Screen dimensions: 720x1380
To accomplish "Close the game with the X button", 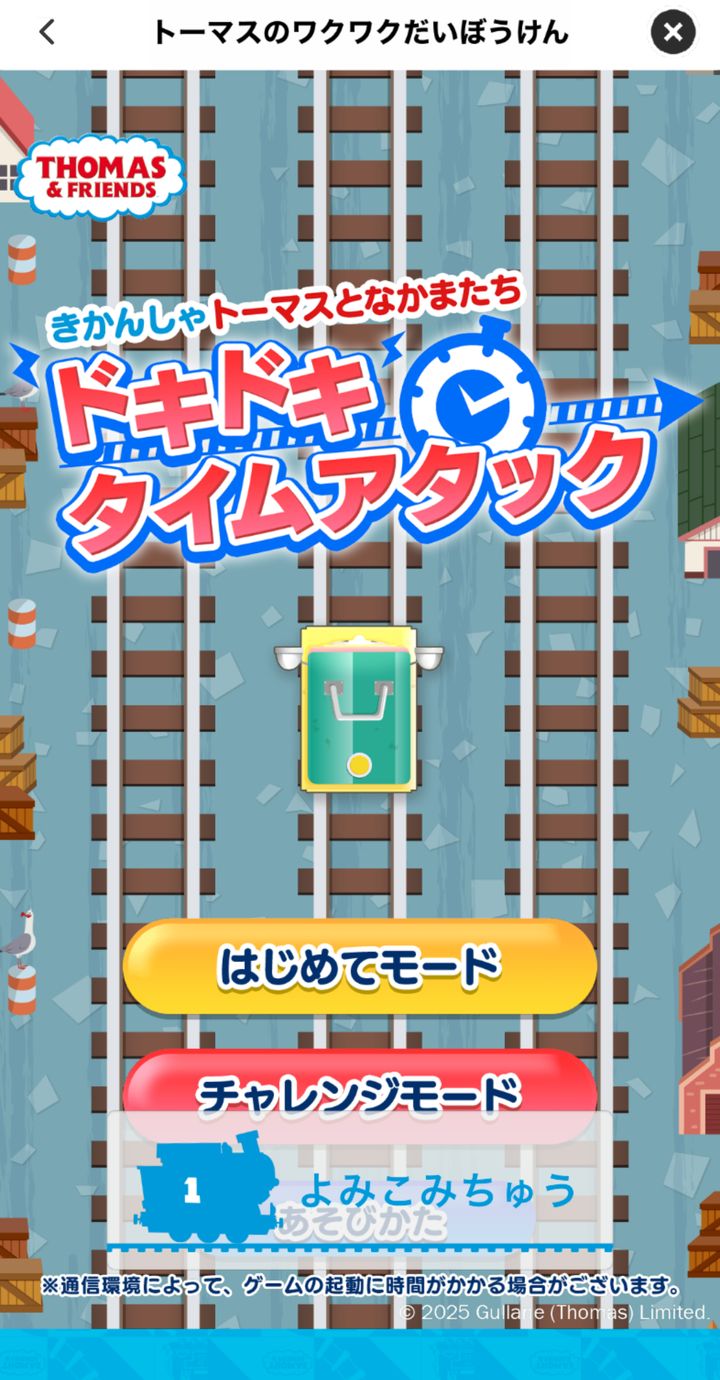I will click(x=673, y=32).
